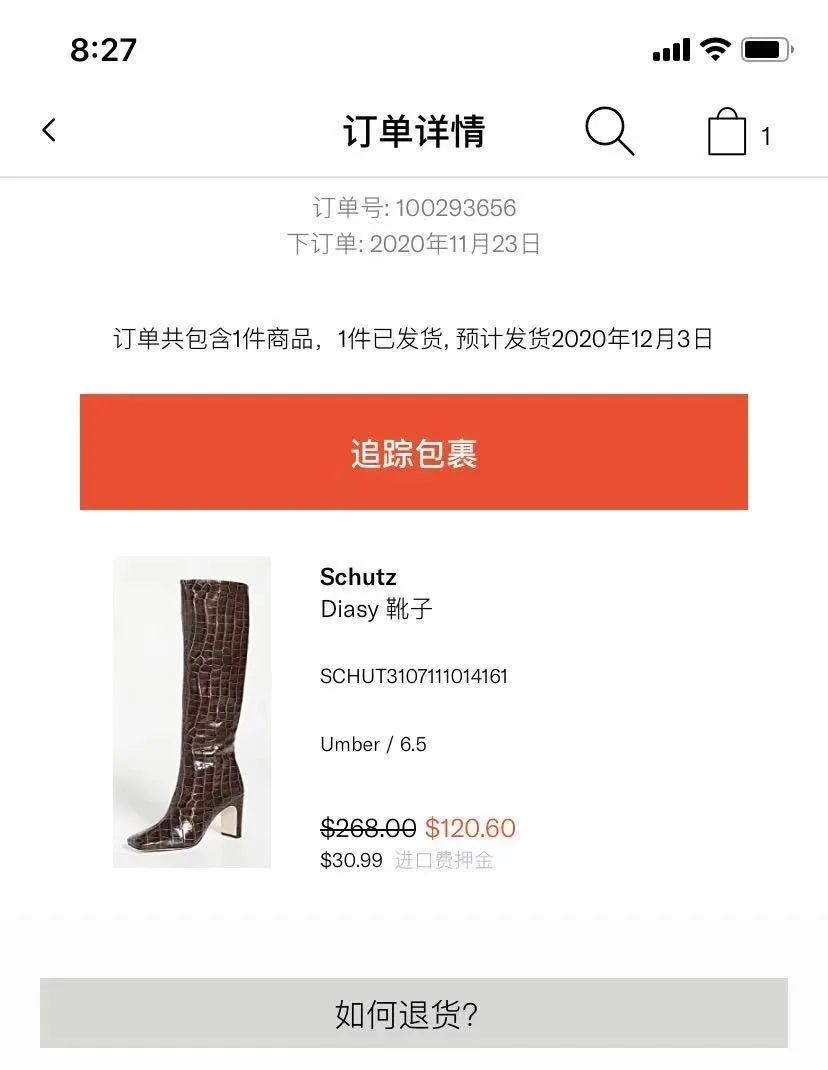Click the 订单详情 title bar

pyautogui.click(x=414, y=131)
